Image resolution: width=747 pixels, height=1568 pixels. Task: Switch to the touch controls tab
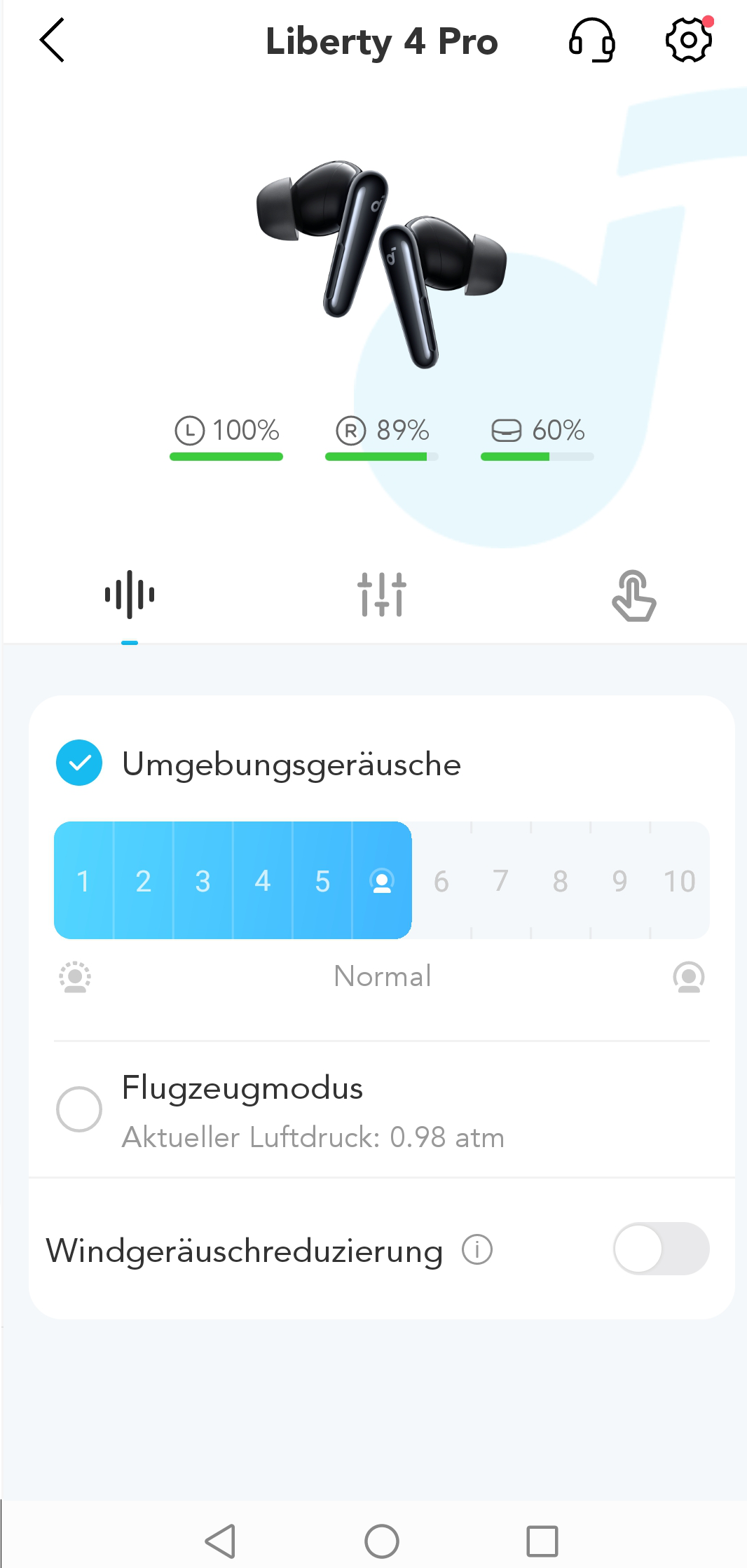click(x=634, y=595)
